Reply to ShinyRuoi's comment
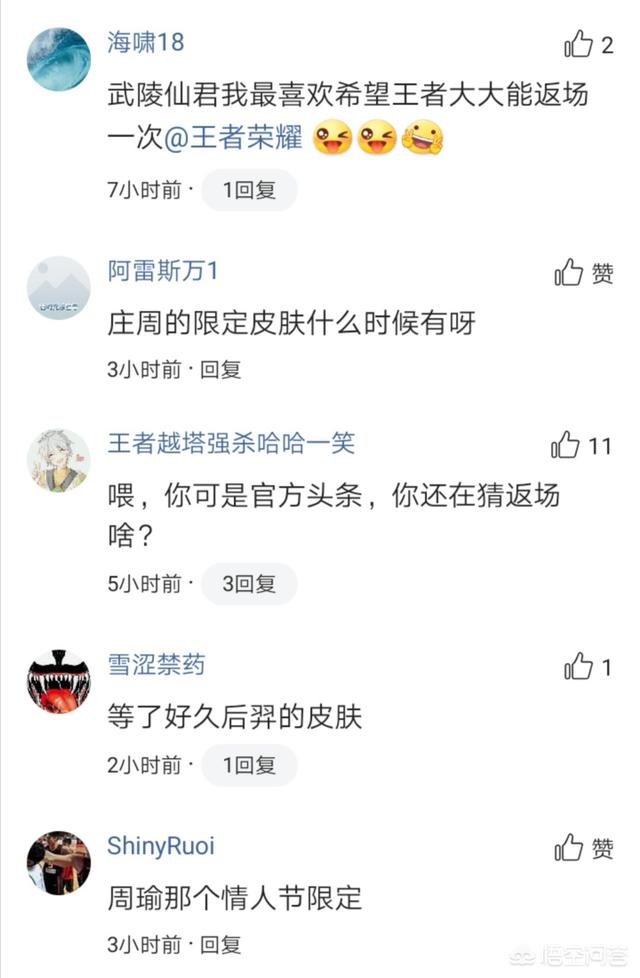 (x=220, y=944)
